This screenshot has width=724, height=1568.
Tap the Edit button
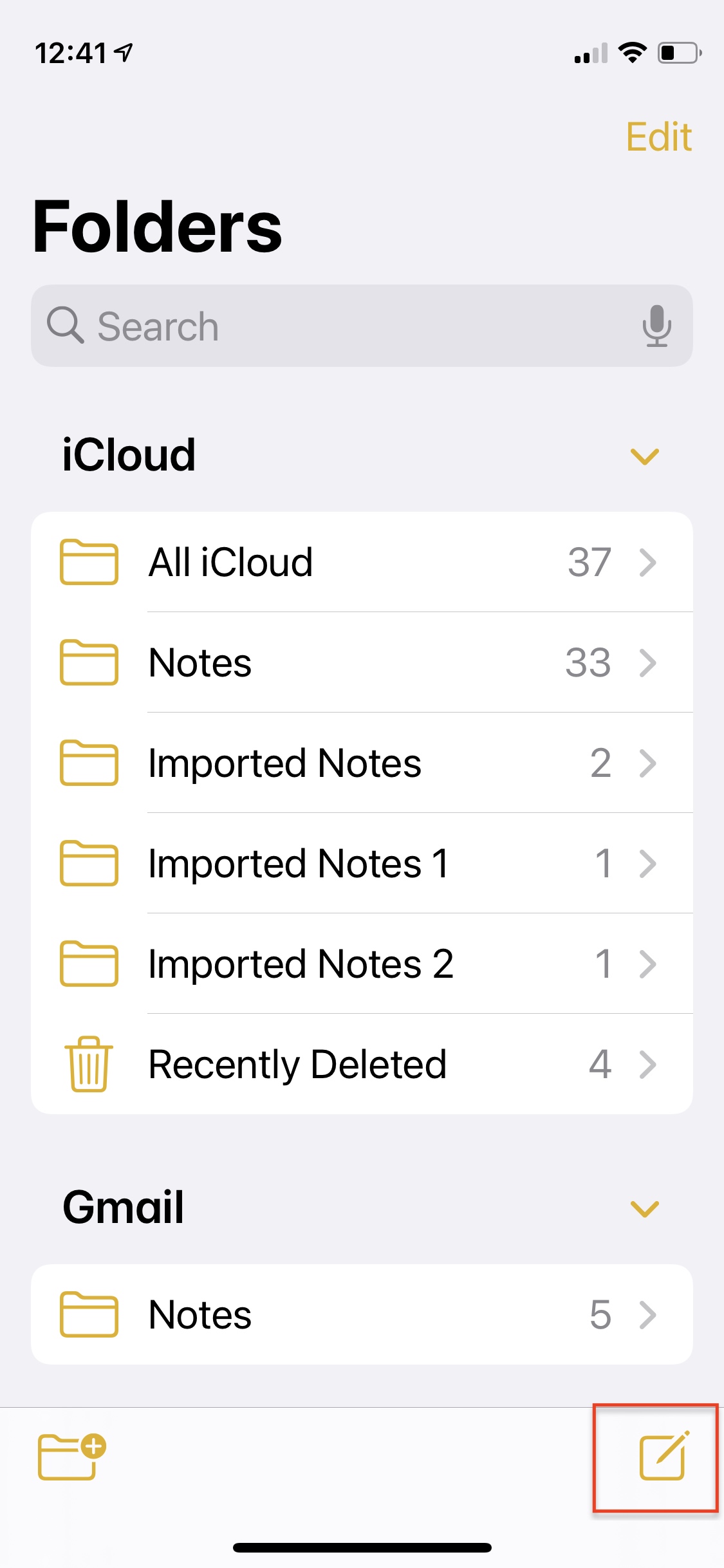pos(659,137)
